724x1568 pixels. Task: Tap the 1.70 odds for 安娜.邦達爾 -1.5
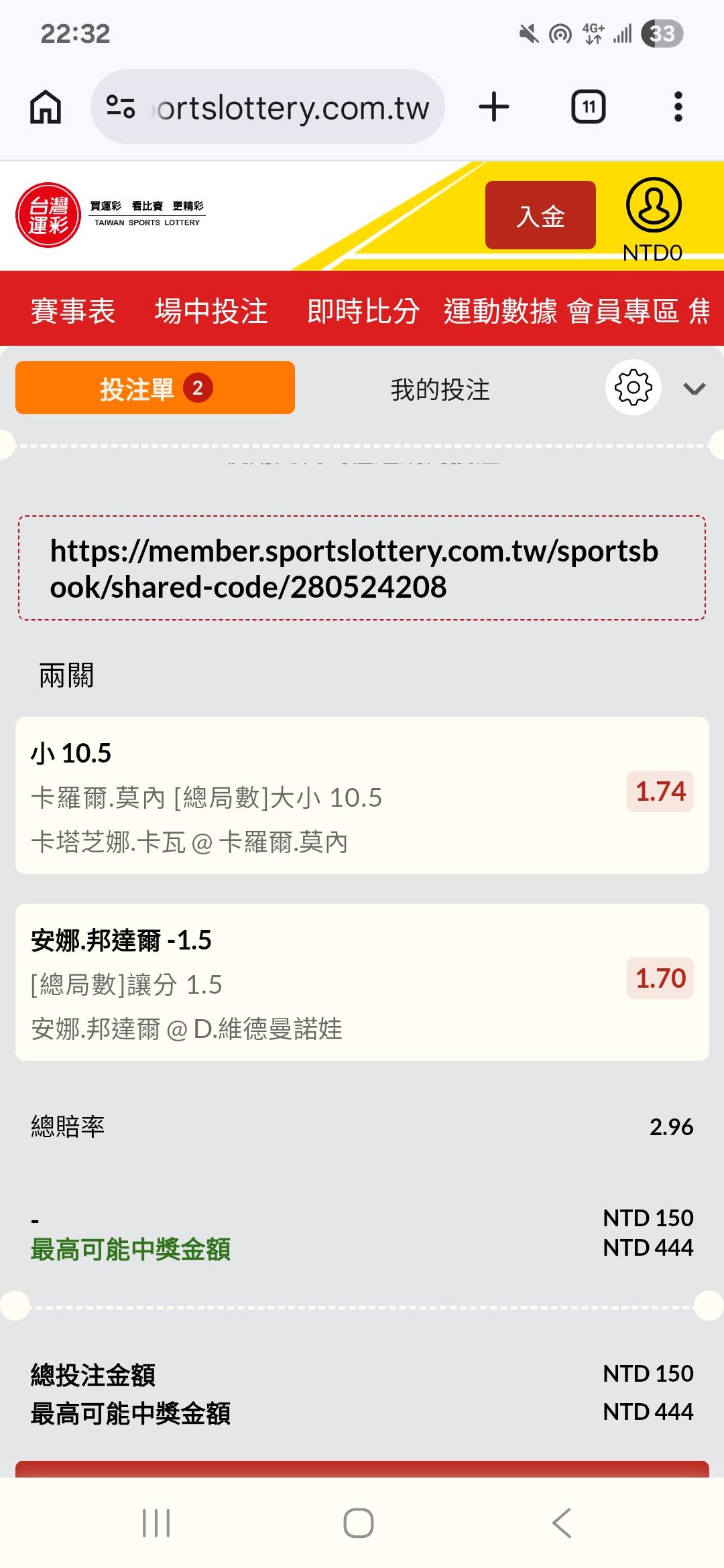tap(660, 978)
